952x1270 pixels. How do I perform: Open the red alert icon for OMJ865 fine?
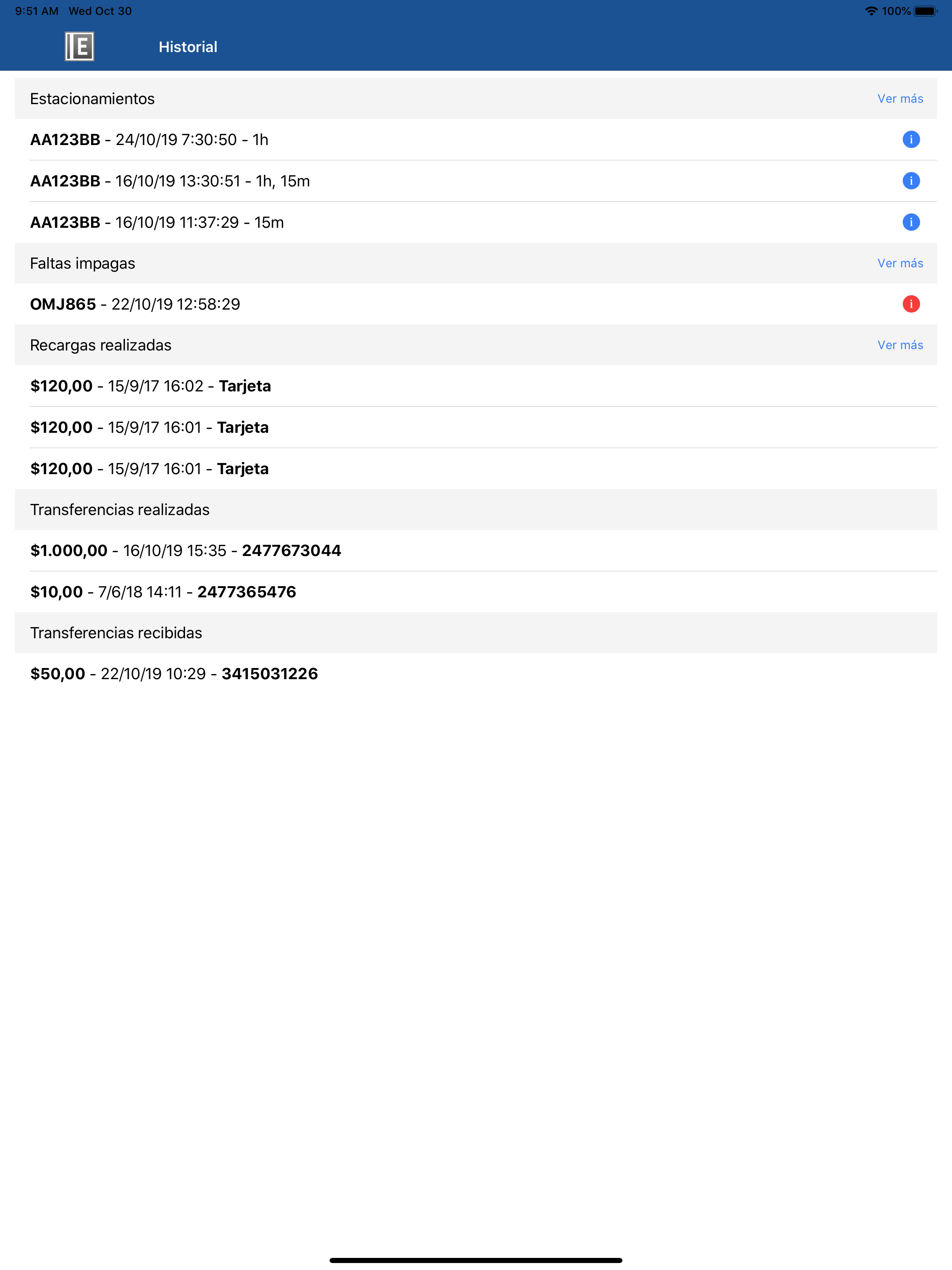pos(912,304)
